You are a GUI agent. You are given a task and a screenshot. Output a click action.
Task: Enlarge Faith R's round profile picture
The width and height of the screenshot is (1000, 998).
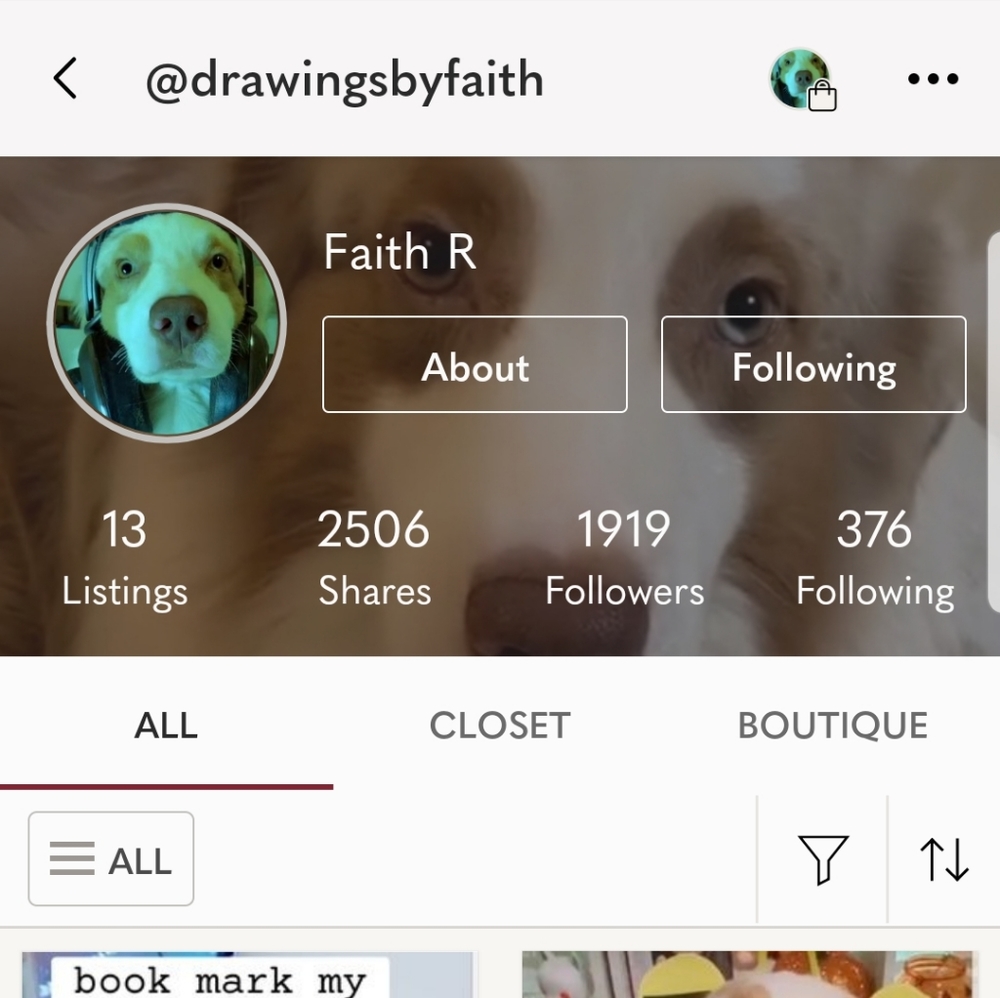167,323
